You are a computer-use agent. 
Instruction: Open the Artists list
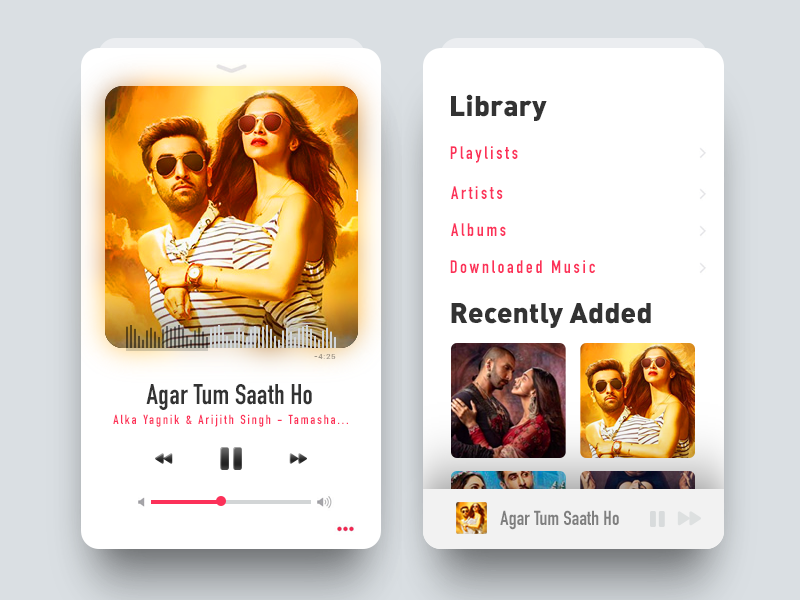[478, 193]
